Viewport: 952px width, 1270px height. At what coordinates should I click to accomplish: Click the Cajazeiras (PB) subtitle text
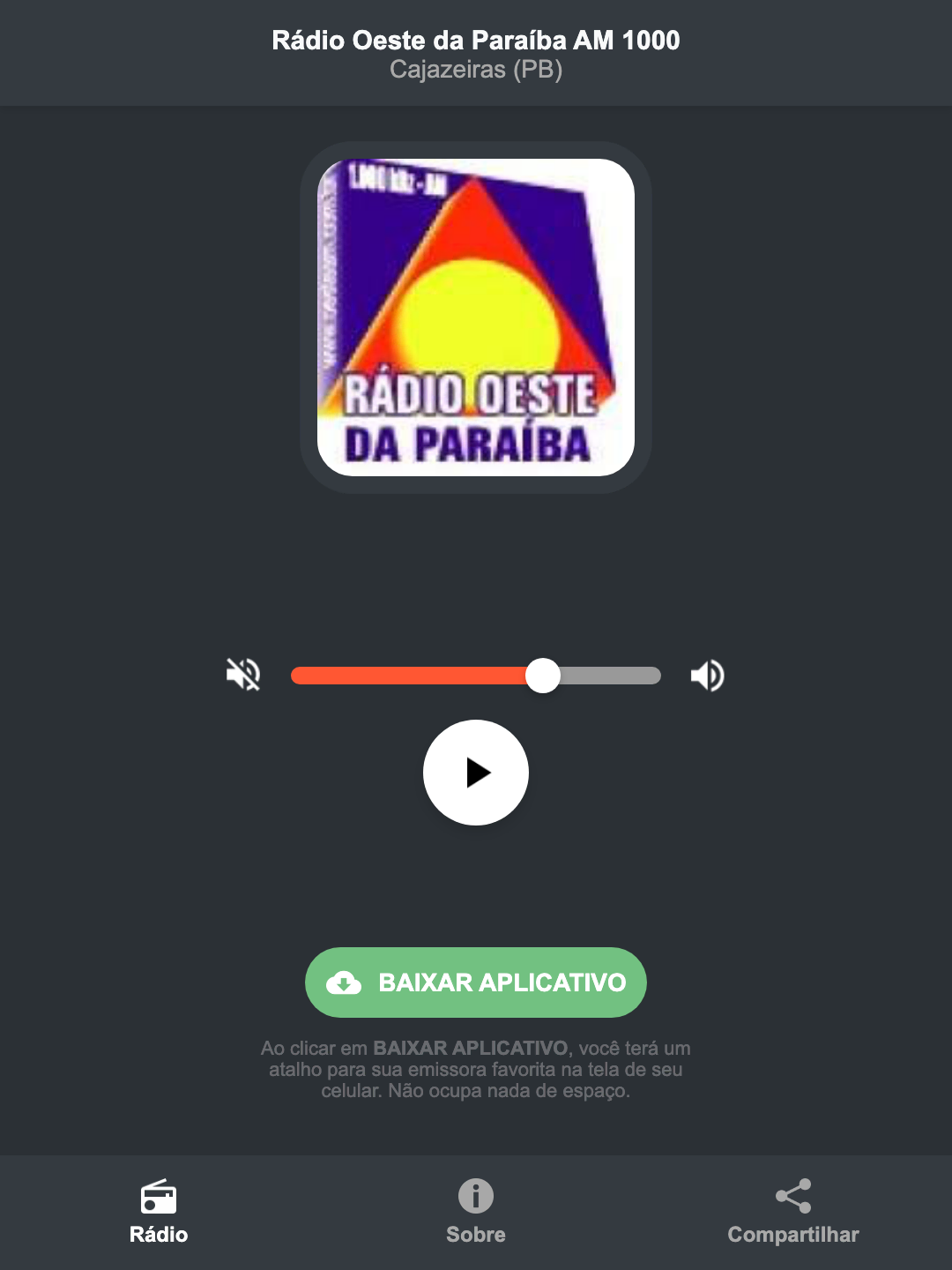(475, 71)
